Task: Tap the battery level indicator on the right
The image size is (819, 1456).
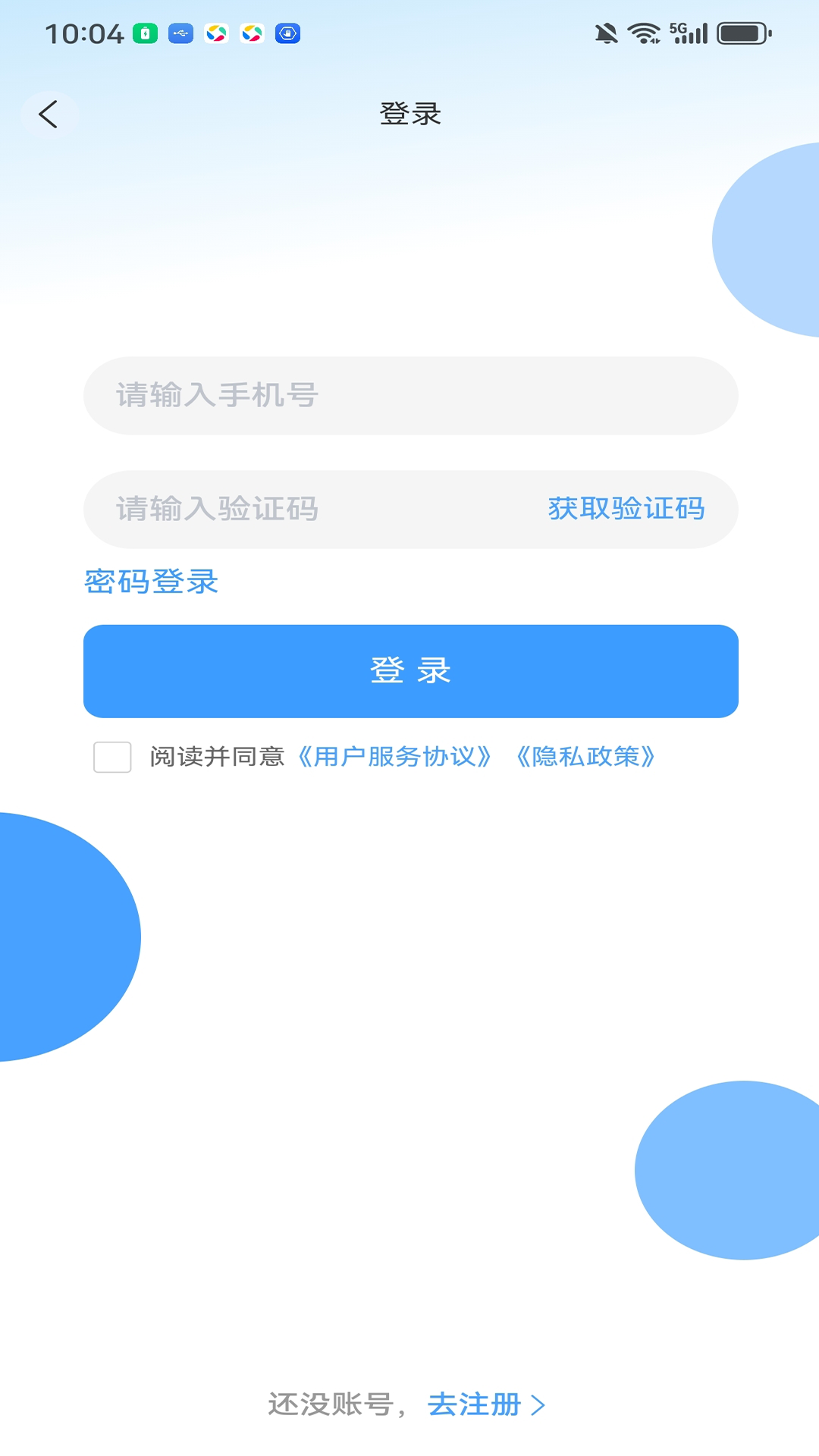Action: tap(739, 33)
